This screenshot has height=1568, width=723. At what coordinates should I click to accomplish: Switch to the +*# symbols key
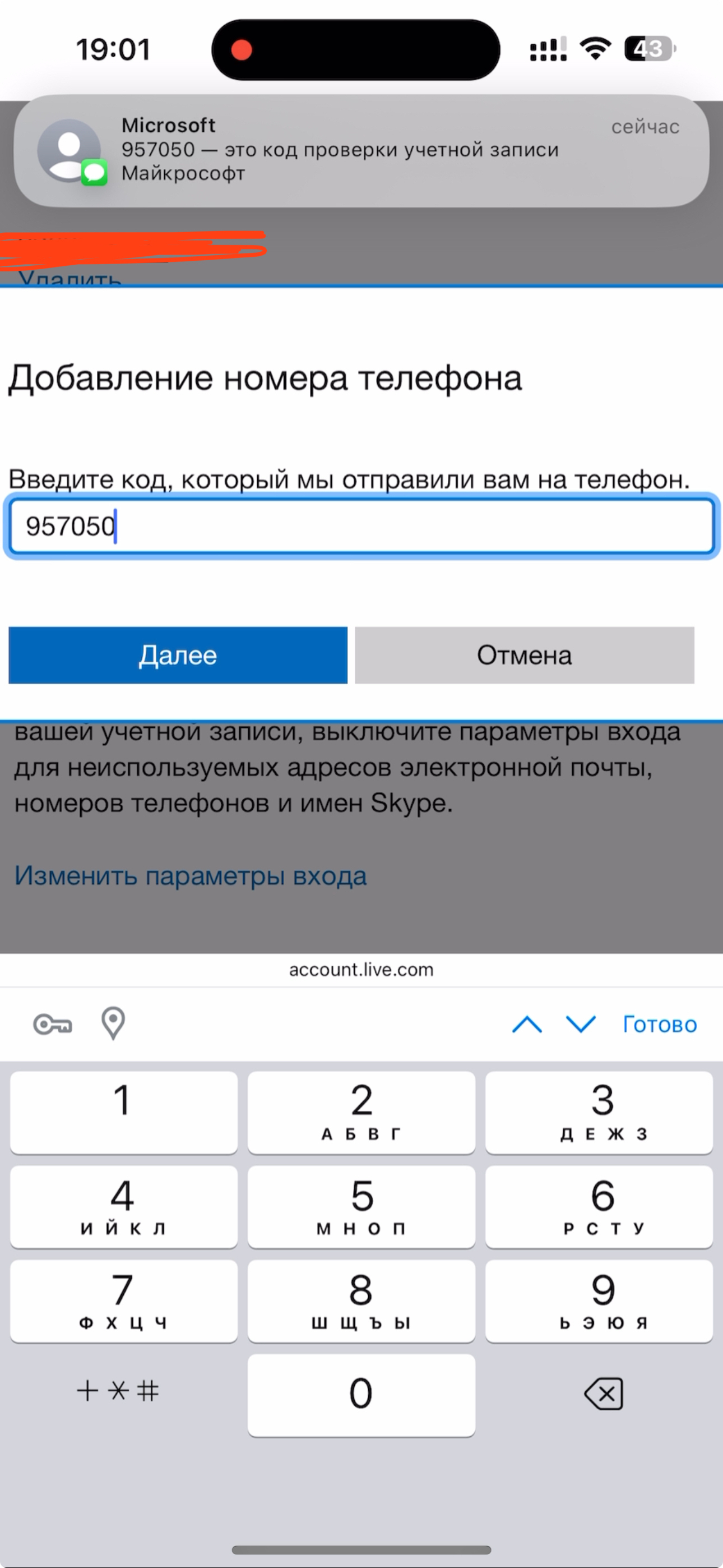coord(118,1391)
